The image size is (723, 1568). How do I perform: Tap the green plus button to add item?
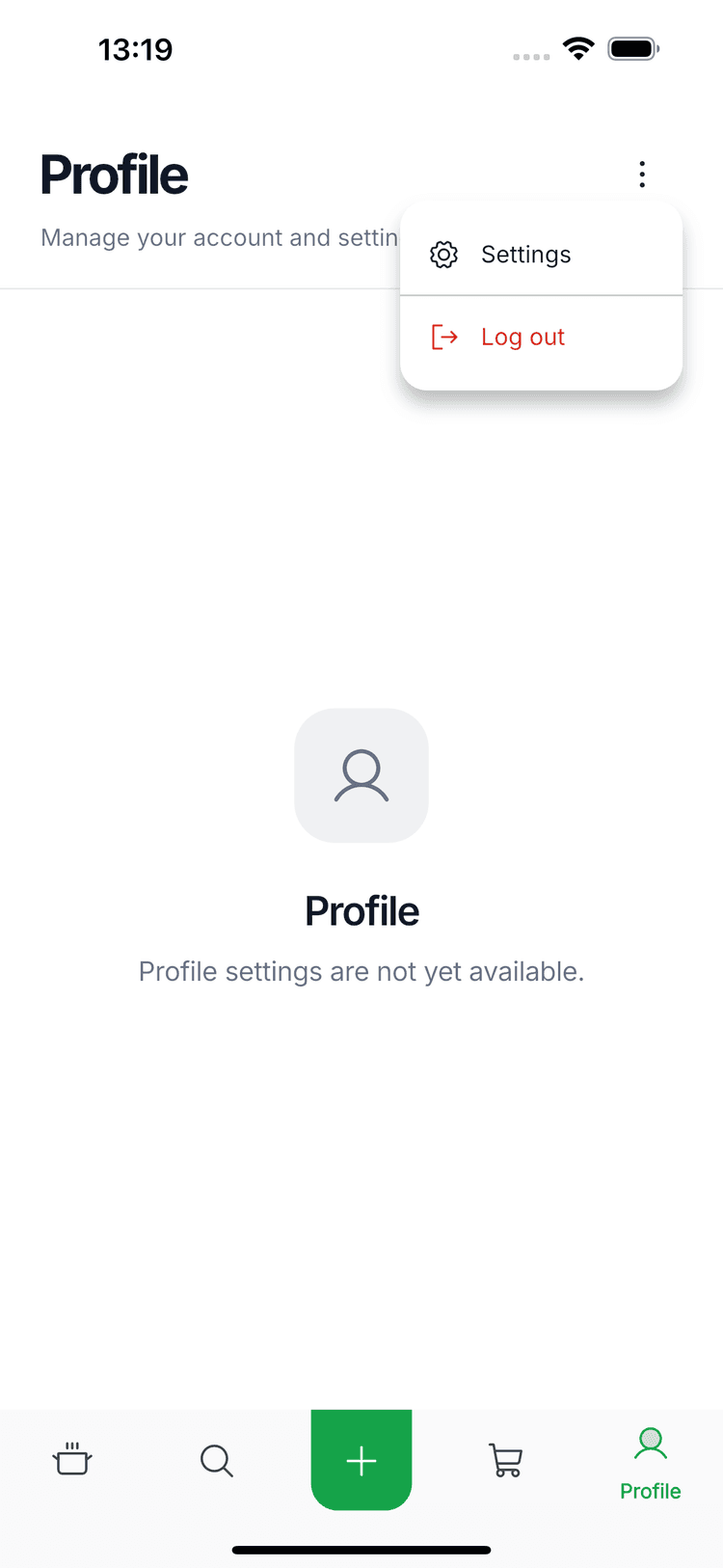tap(361, 1460)
